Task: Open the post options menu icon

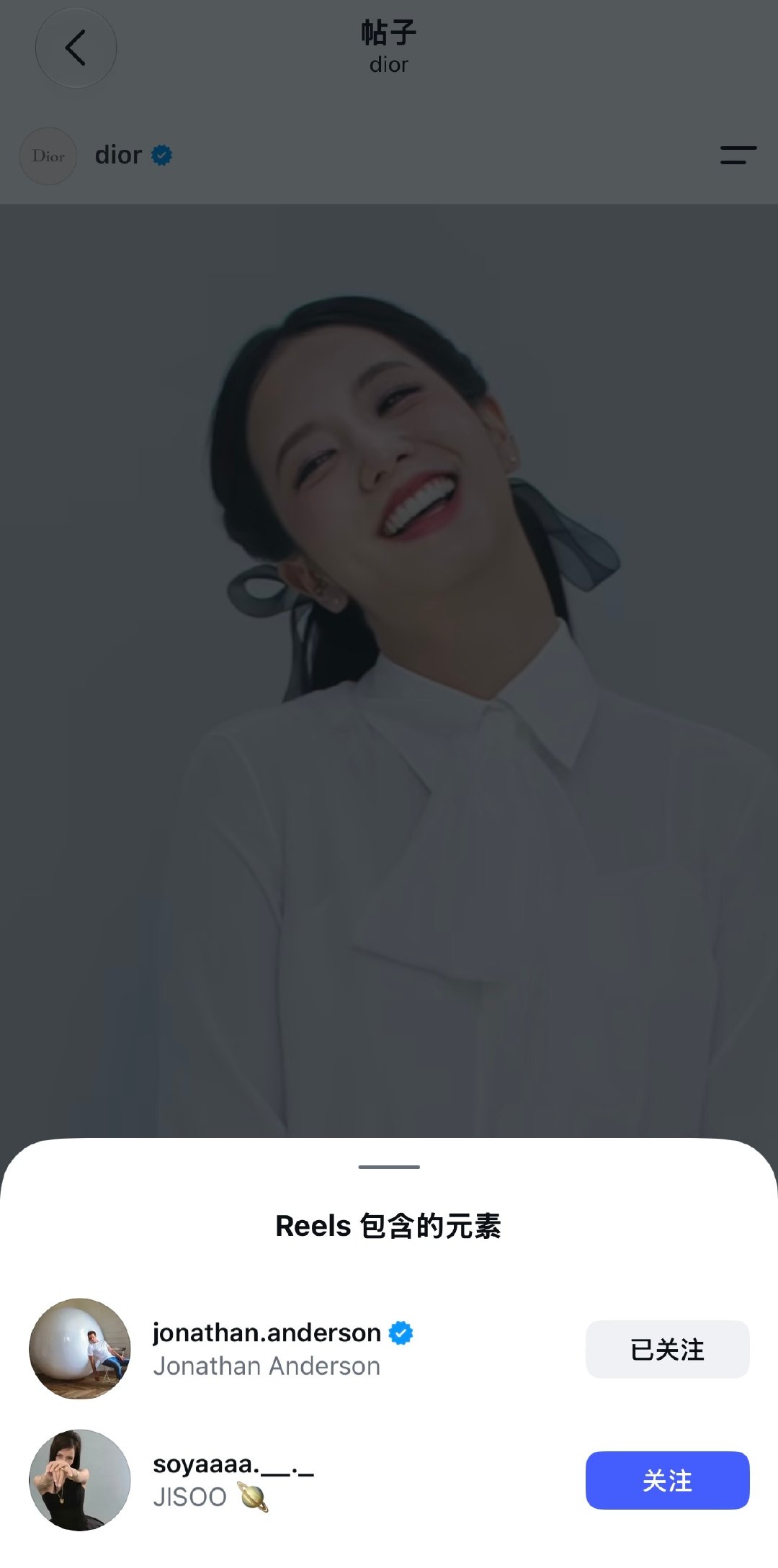Action: (738, 155)
